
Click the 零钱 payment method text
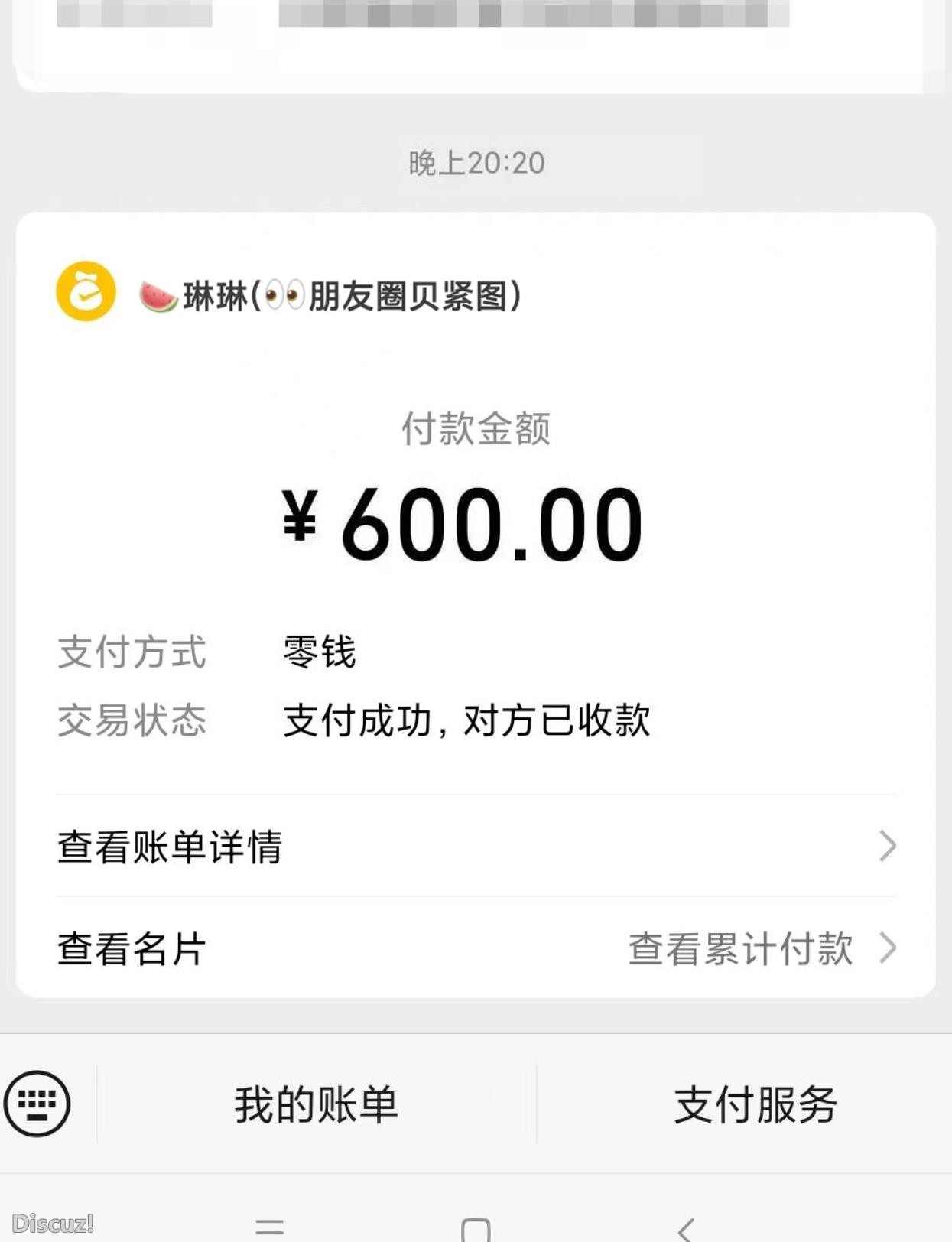pyautogui.click(x=317, y=651)
